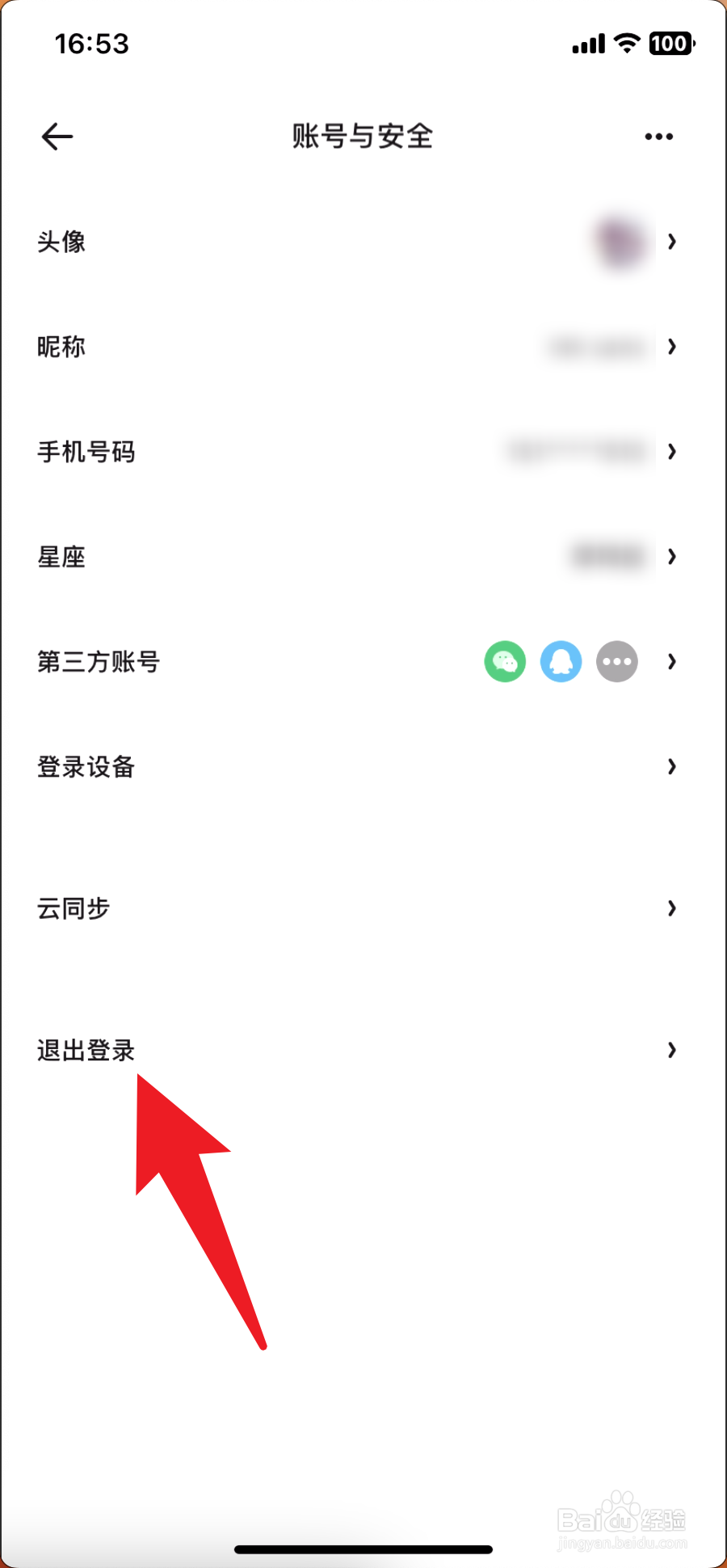Expand the 昵称 row chevron
Image resolution: width=727 pixels, height=1568 pixels.
point(671,347)
